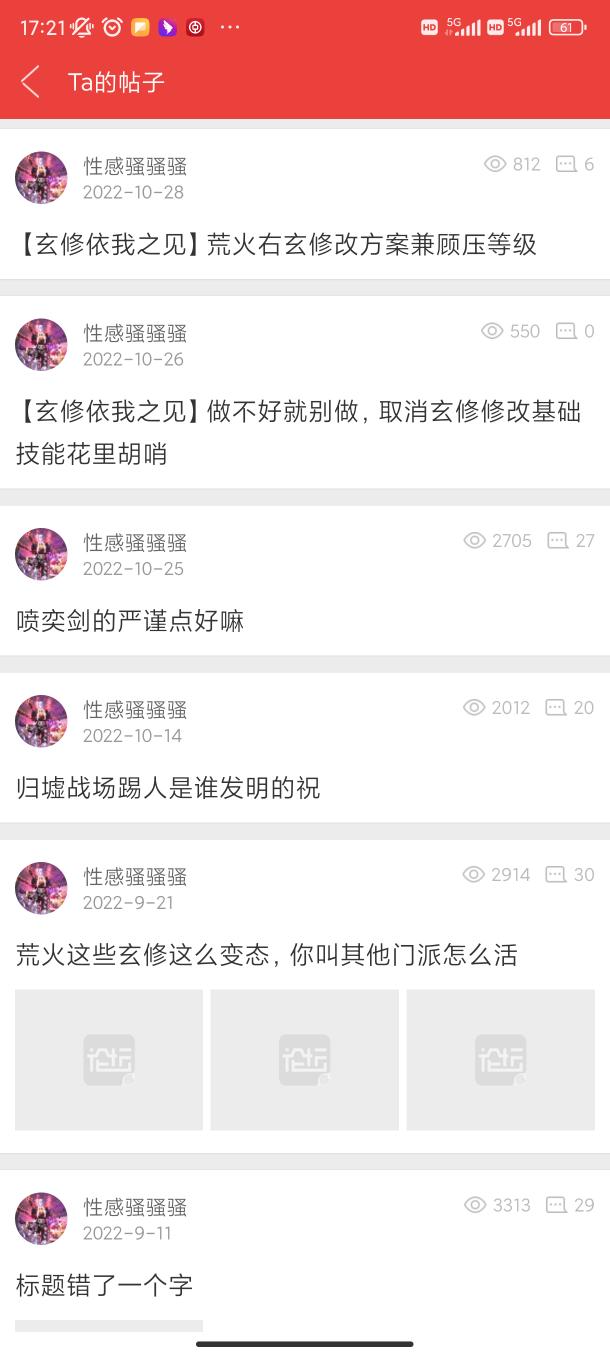Open post 荒火这些玄修这么变态
Viewport: 610px width, 1356px height.
[x=266, y=955]
